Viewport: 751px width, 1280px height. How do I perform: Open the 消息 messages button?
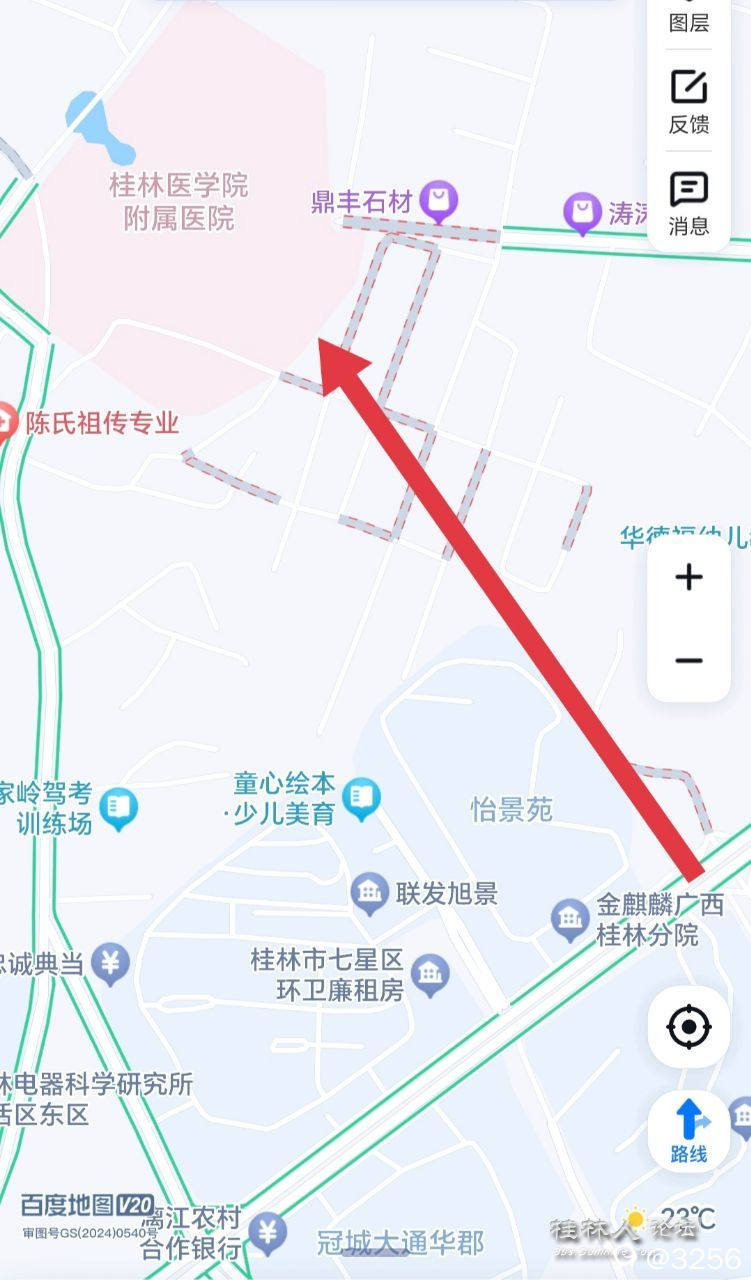(x=689, y=203)
